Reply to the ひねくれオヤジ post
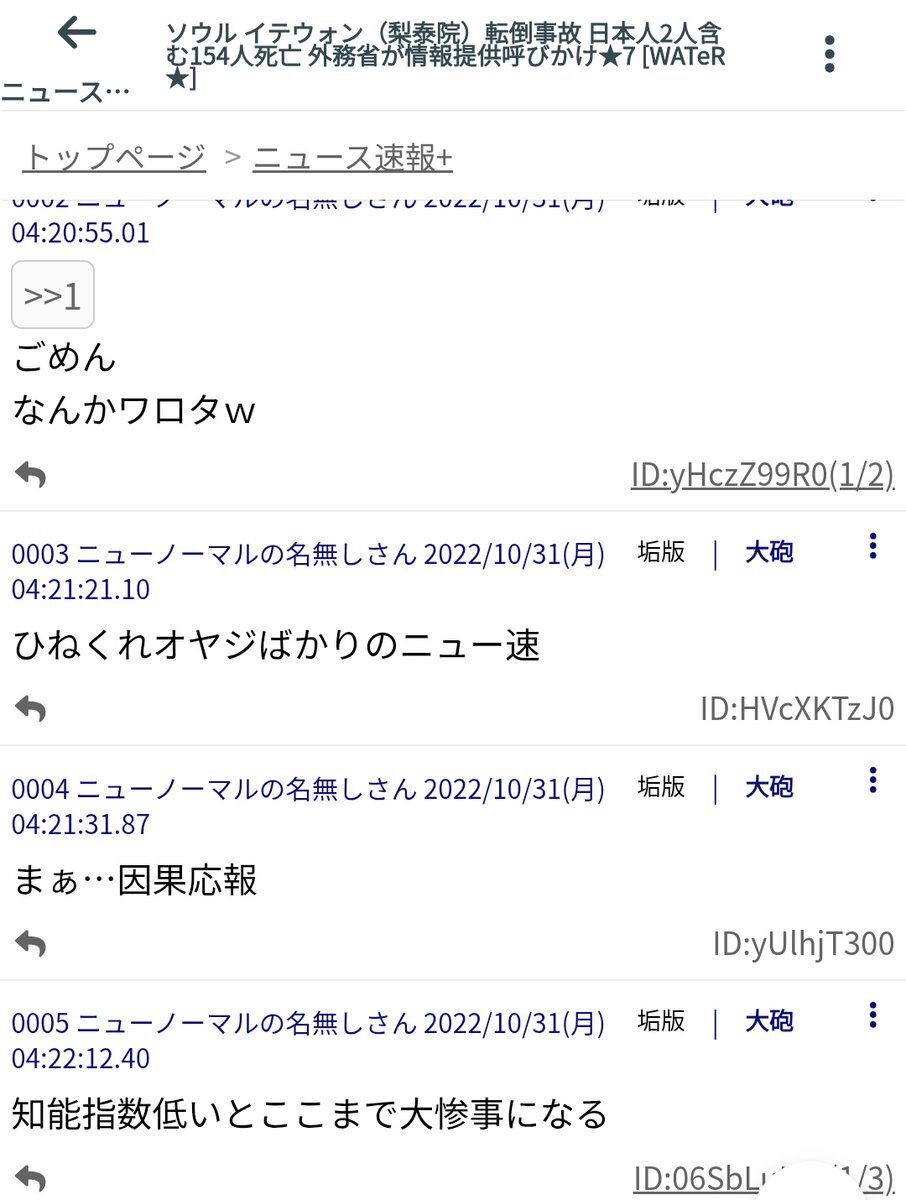The height and width of the screenshot is (1200, 906). point(31,709)
